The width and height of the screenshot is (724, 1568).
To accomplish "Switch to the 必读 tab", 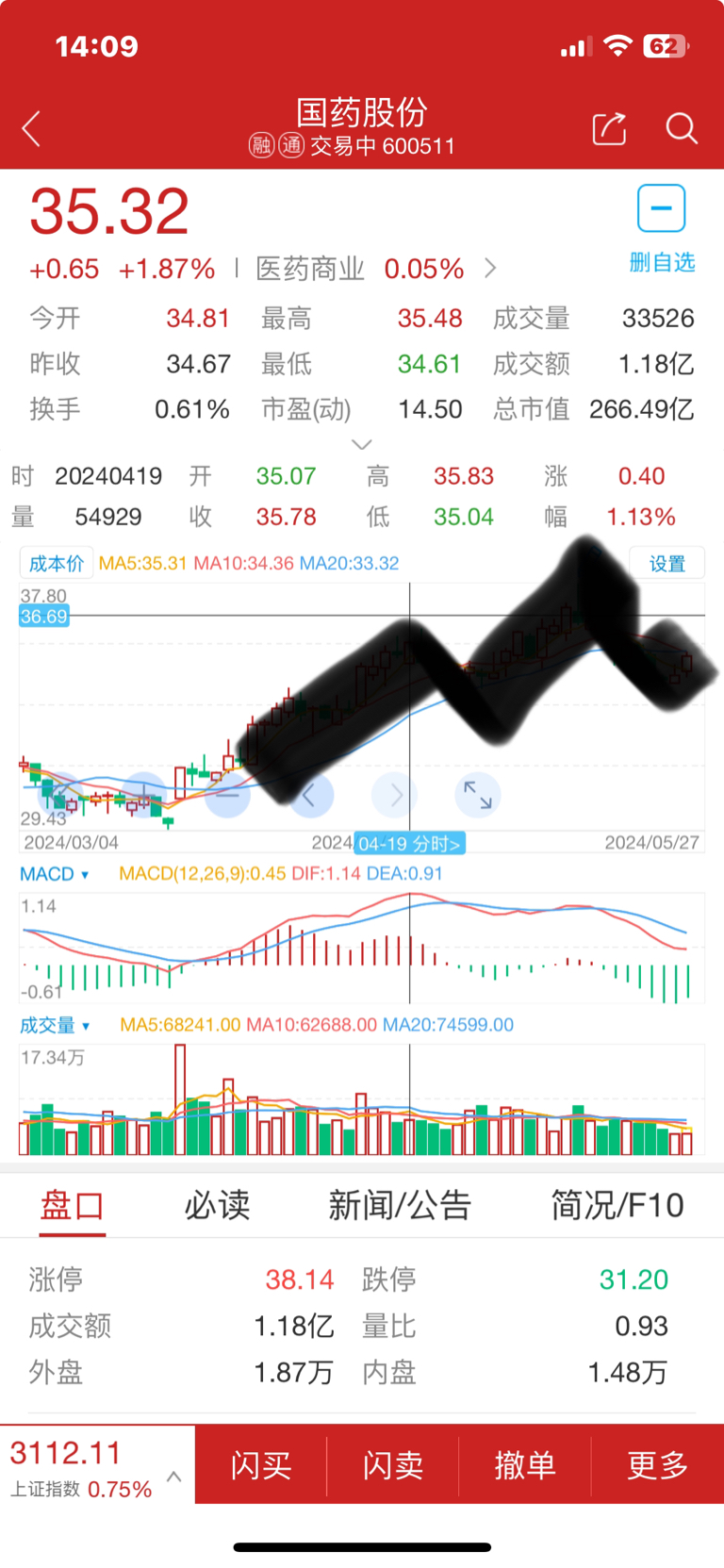I will [x=217, y=1205].
